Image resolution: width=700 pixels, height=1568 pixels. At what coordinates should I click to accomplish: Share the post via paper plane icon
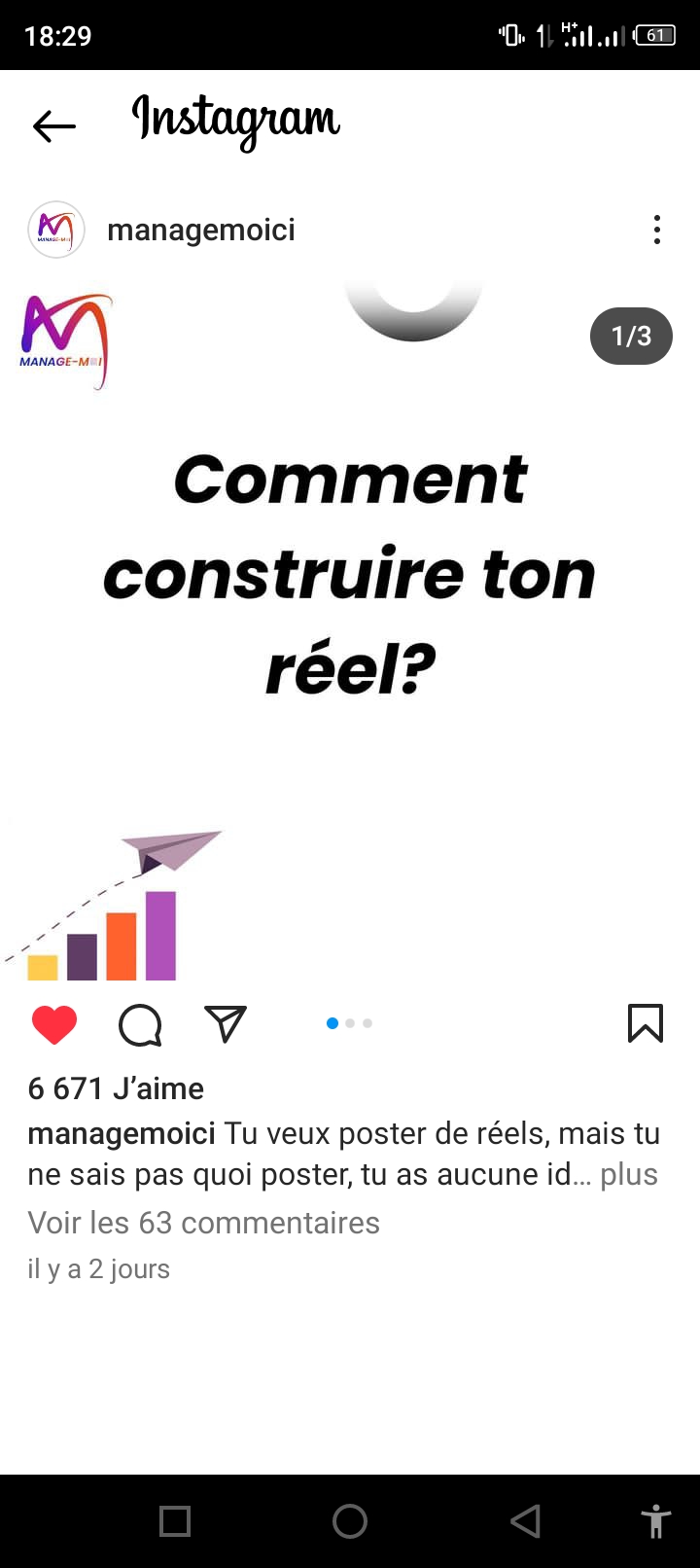(226, 1024)
